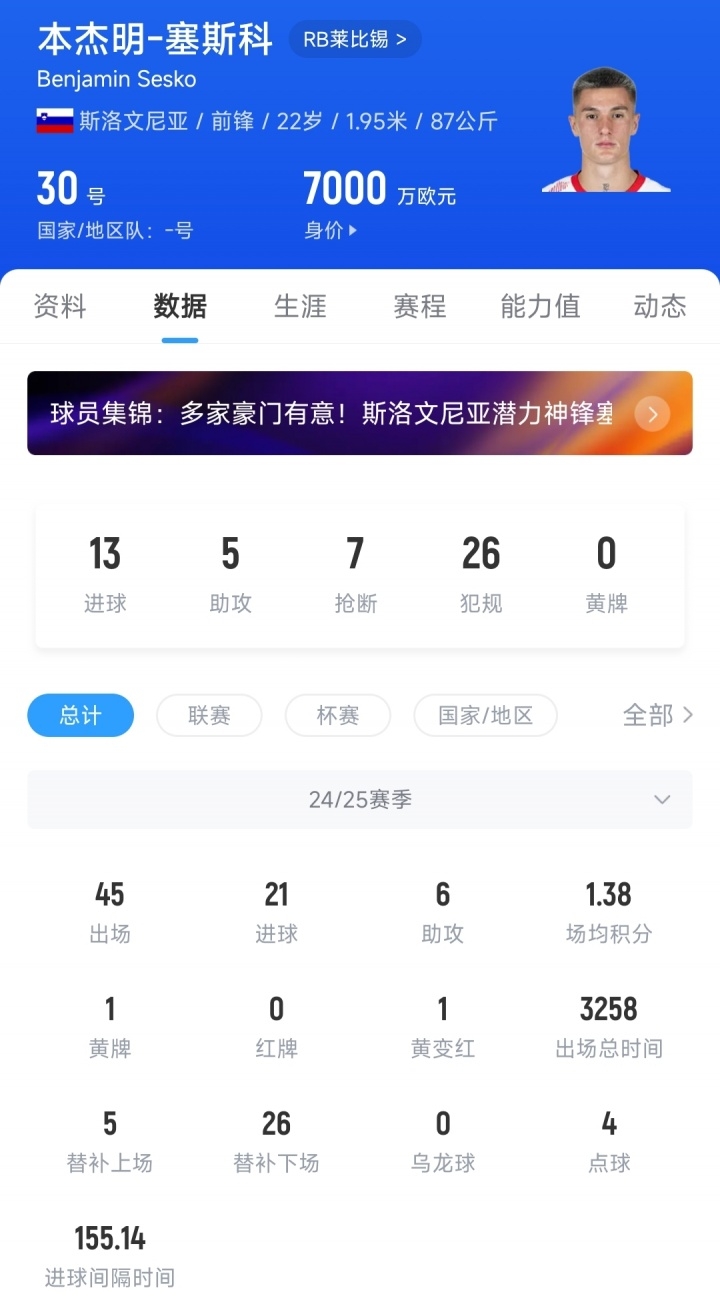720x1300 pixels.
Task: Open the 赛程 tab
Action: (x=419, y=306)
